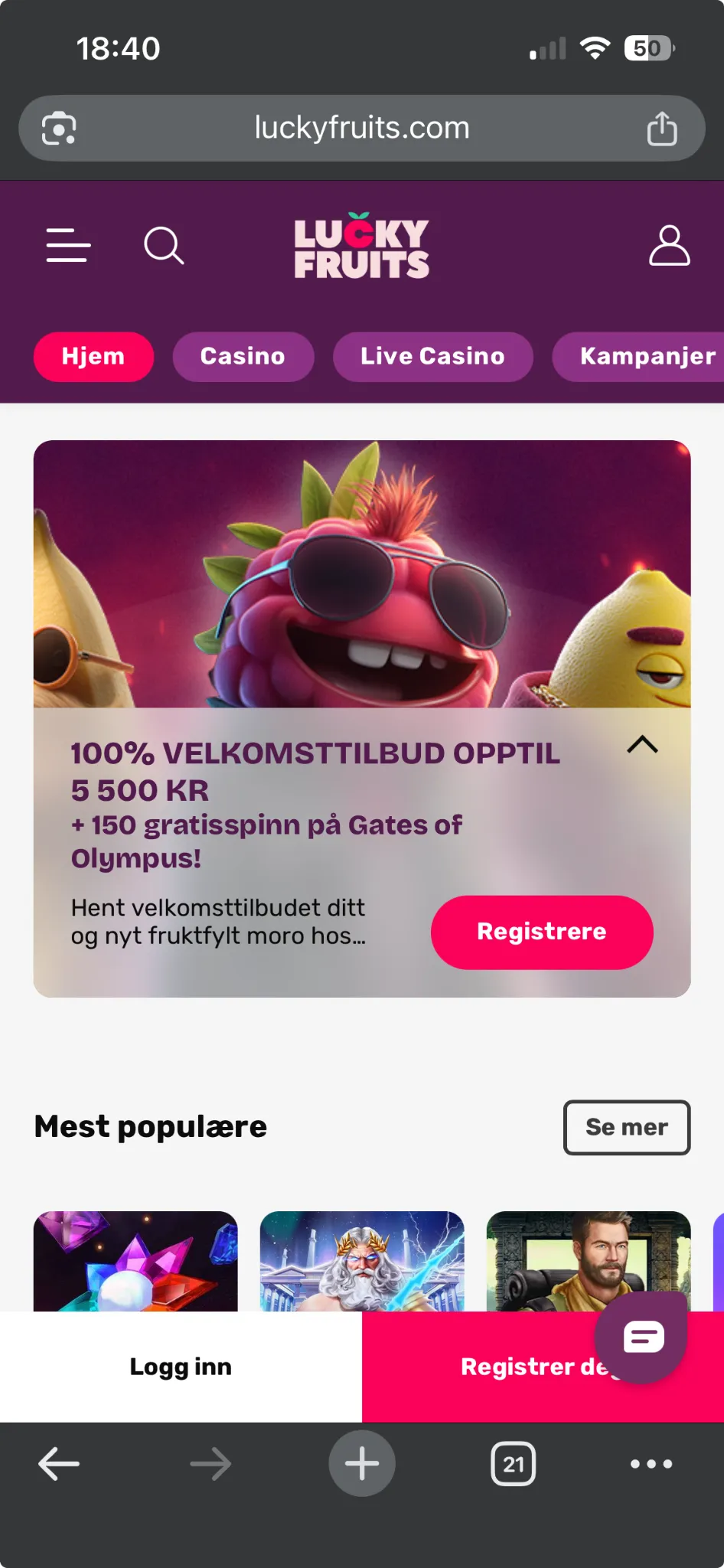
Task: Open the account profile icon
Action: click(670, 244)
